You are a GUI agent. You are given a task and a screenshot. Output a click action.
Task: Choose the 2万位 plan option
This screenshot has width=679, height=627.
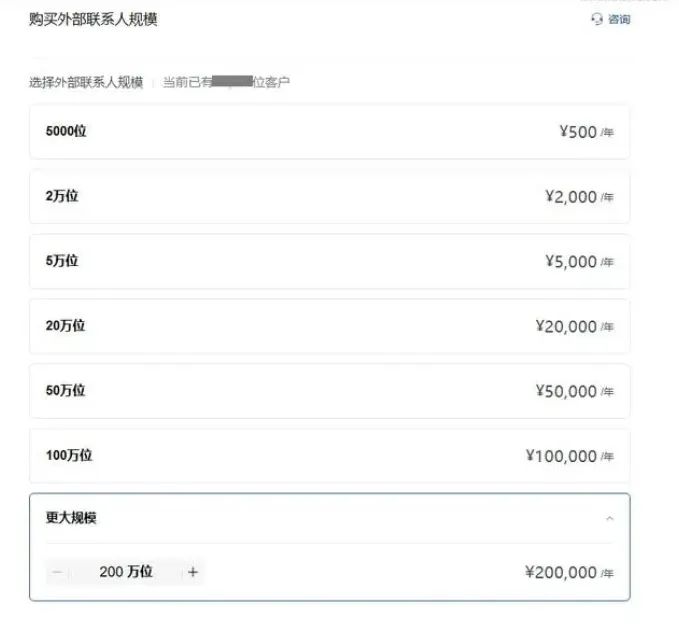[x=329, y=196]
